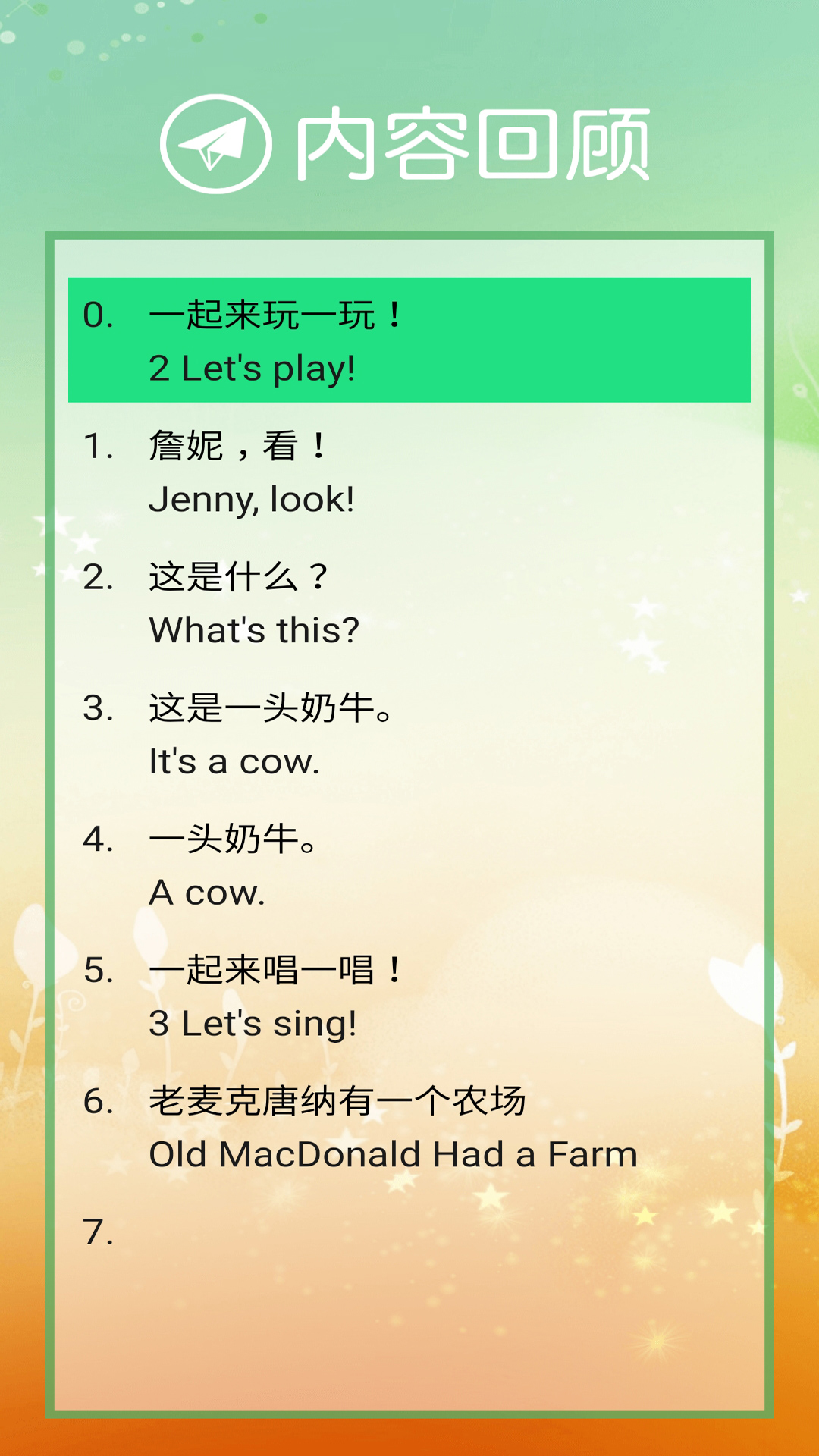Select row 0 '2 Let's play!'
The height and width of the screenshot is (1456, 819).
[x=409, y=340]
